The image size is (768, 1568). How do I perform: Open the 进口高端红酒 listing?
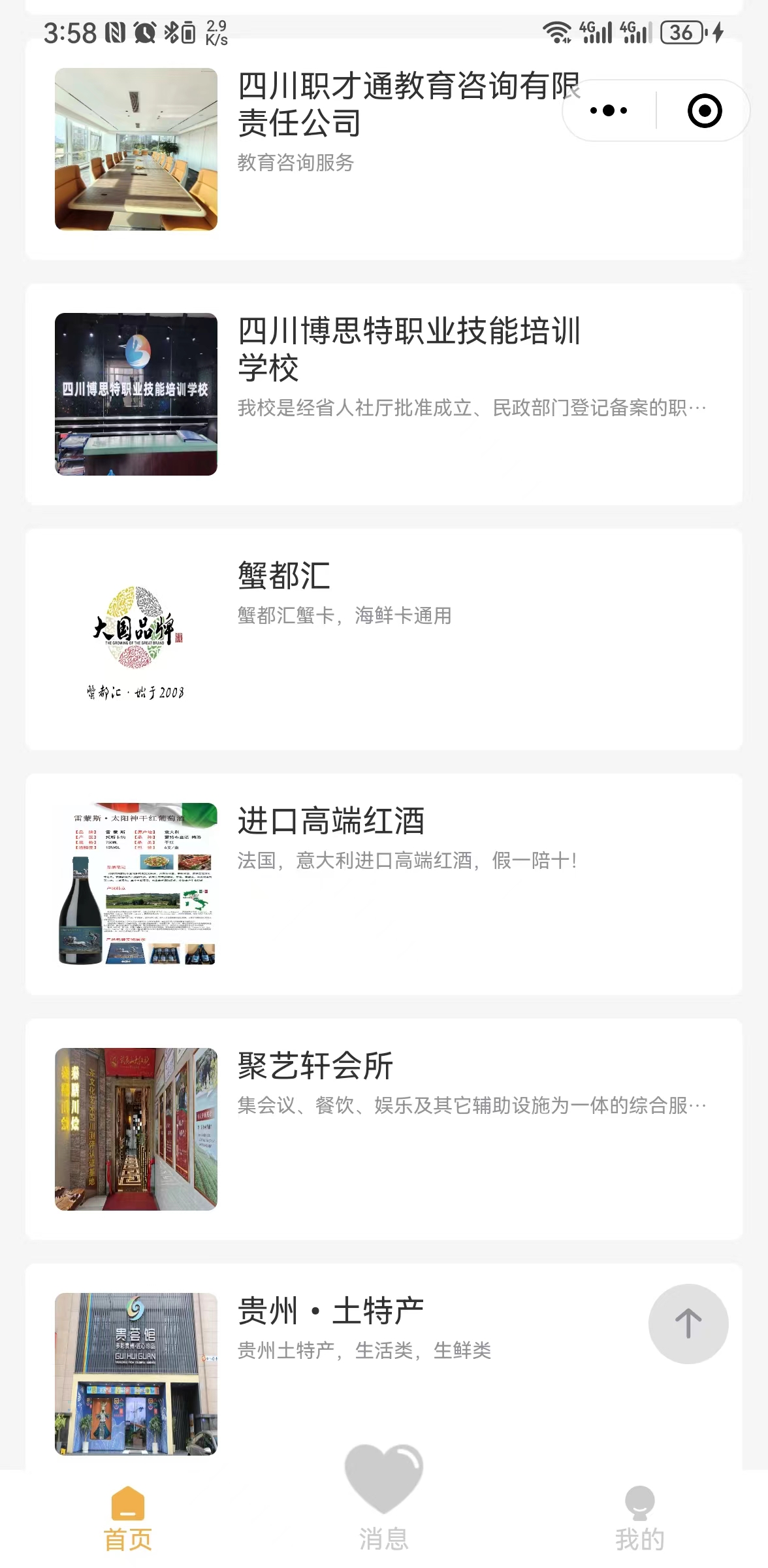[383, 884]
